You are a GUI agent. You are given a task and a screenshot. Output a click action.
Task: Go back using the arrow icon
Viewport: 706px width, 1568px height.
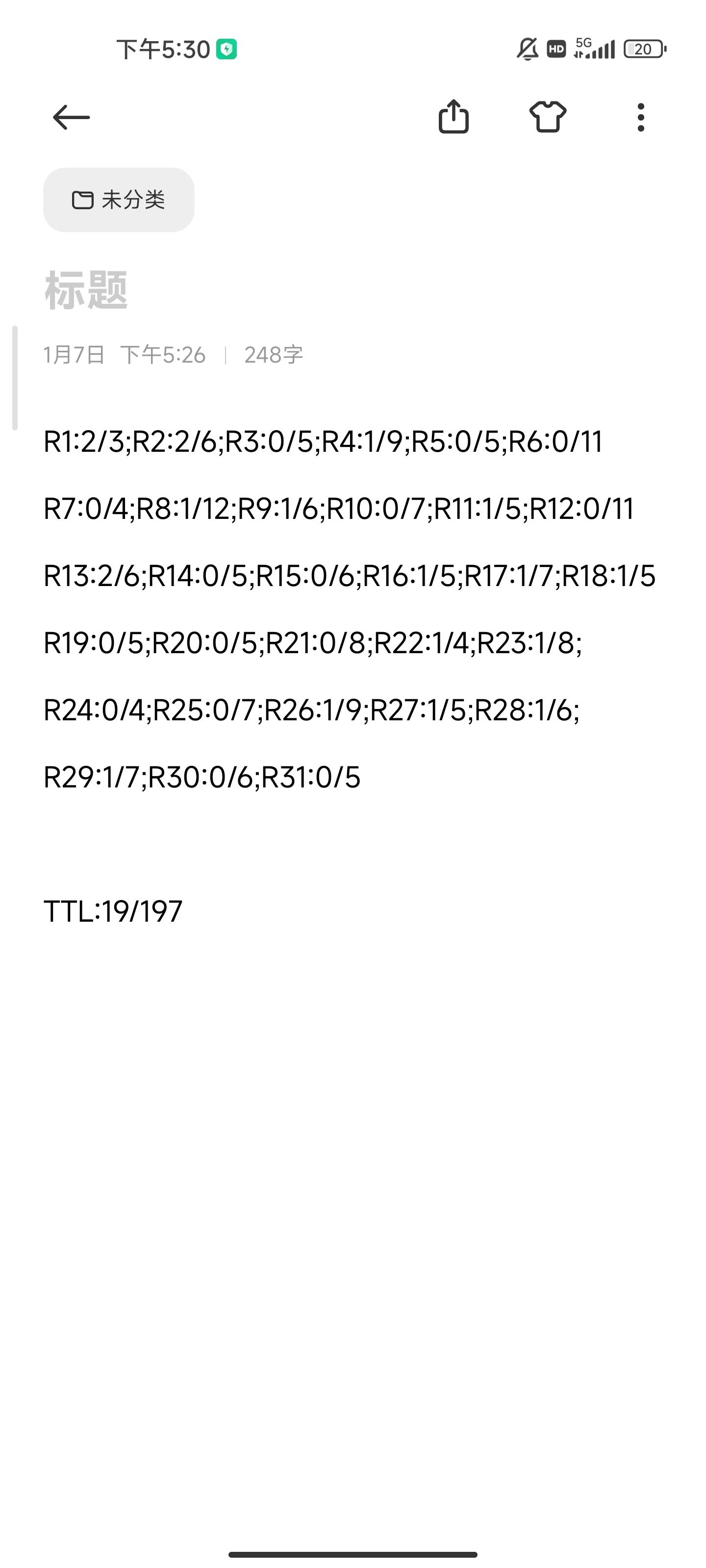coord(71,117)
